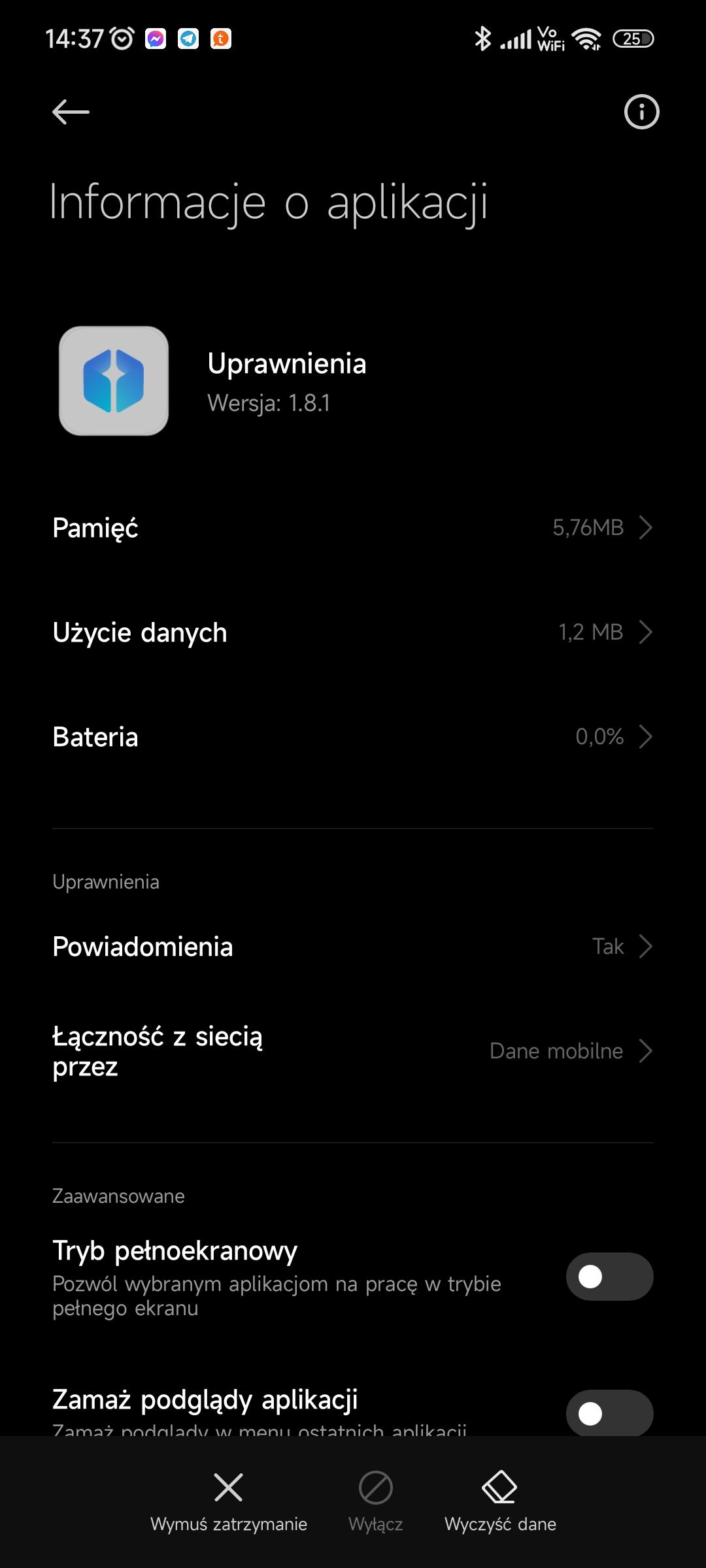Open the Pamięć storage details
706x1568 pixels.
353,528
